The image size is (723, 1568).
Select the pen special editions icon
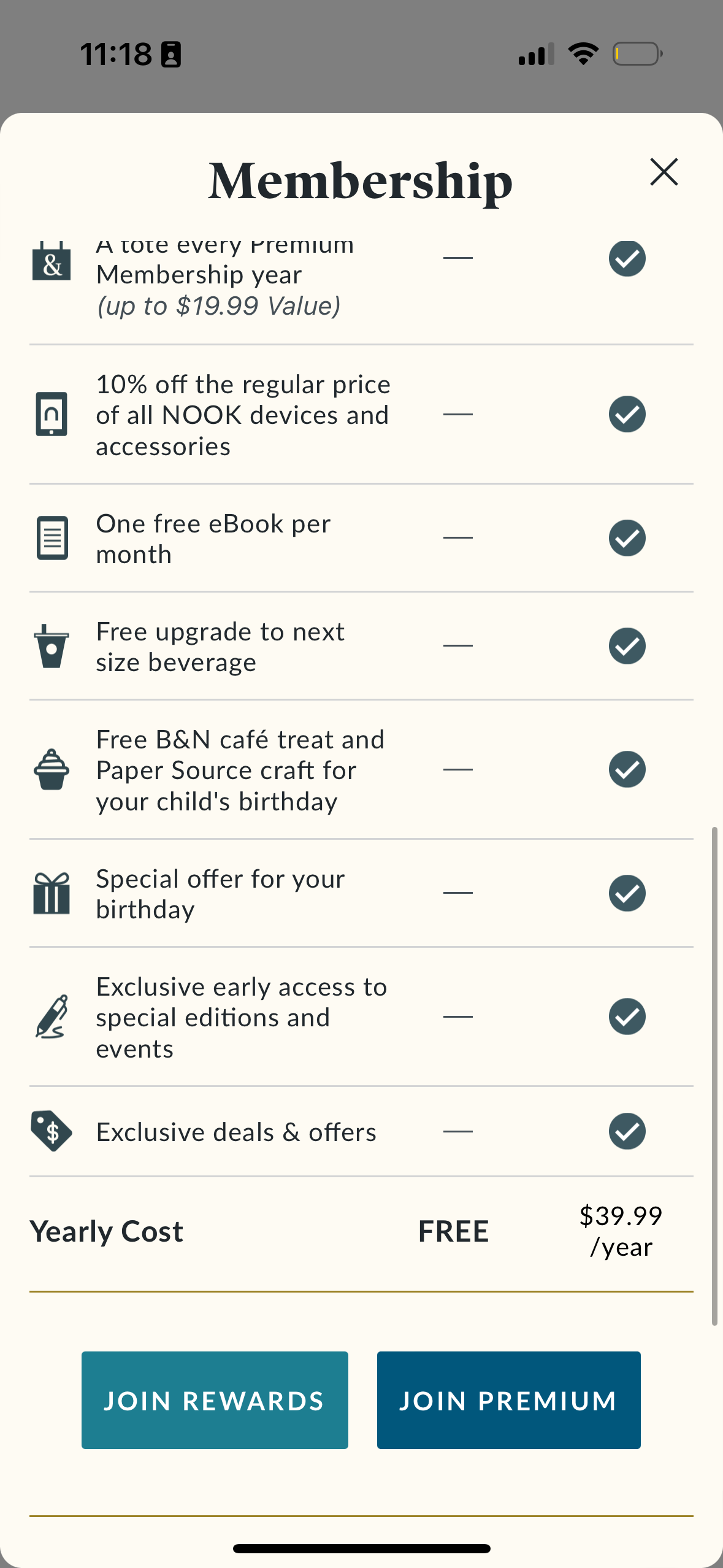coord(52,1017)
